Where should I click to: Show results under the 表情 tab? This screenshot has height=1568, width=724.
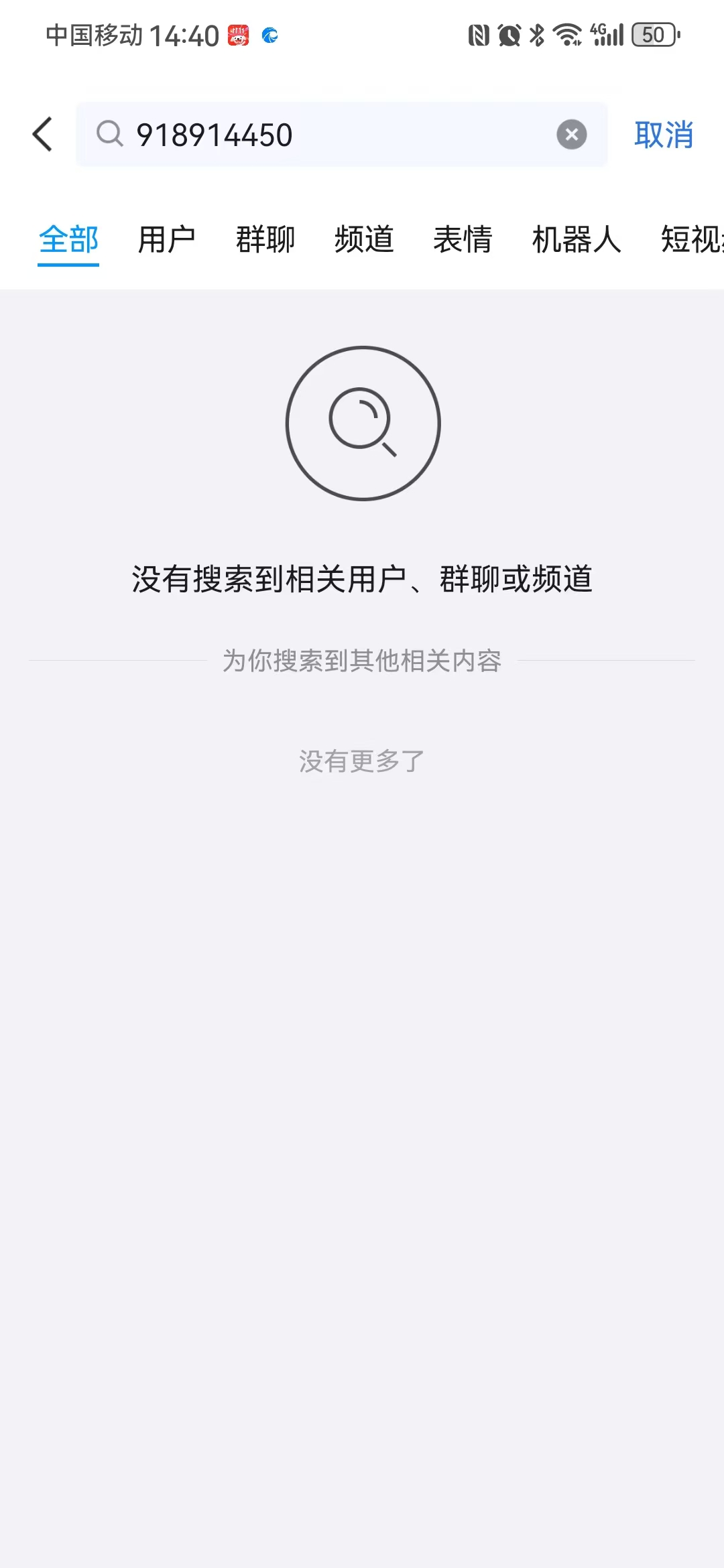(463, 239)
